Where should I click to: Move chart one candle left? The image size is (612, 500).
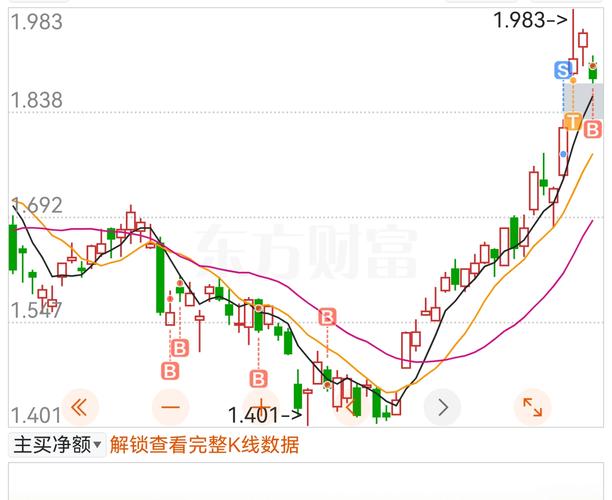(x=352, y=407)
